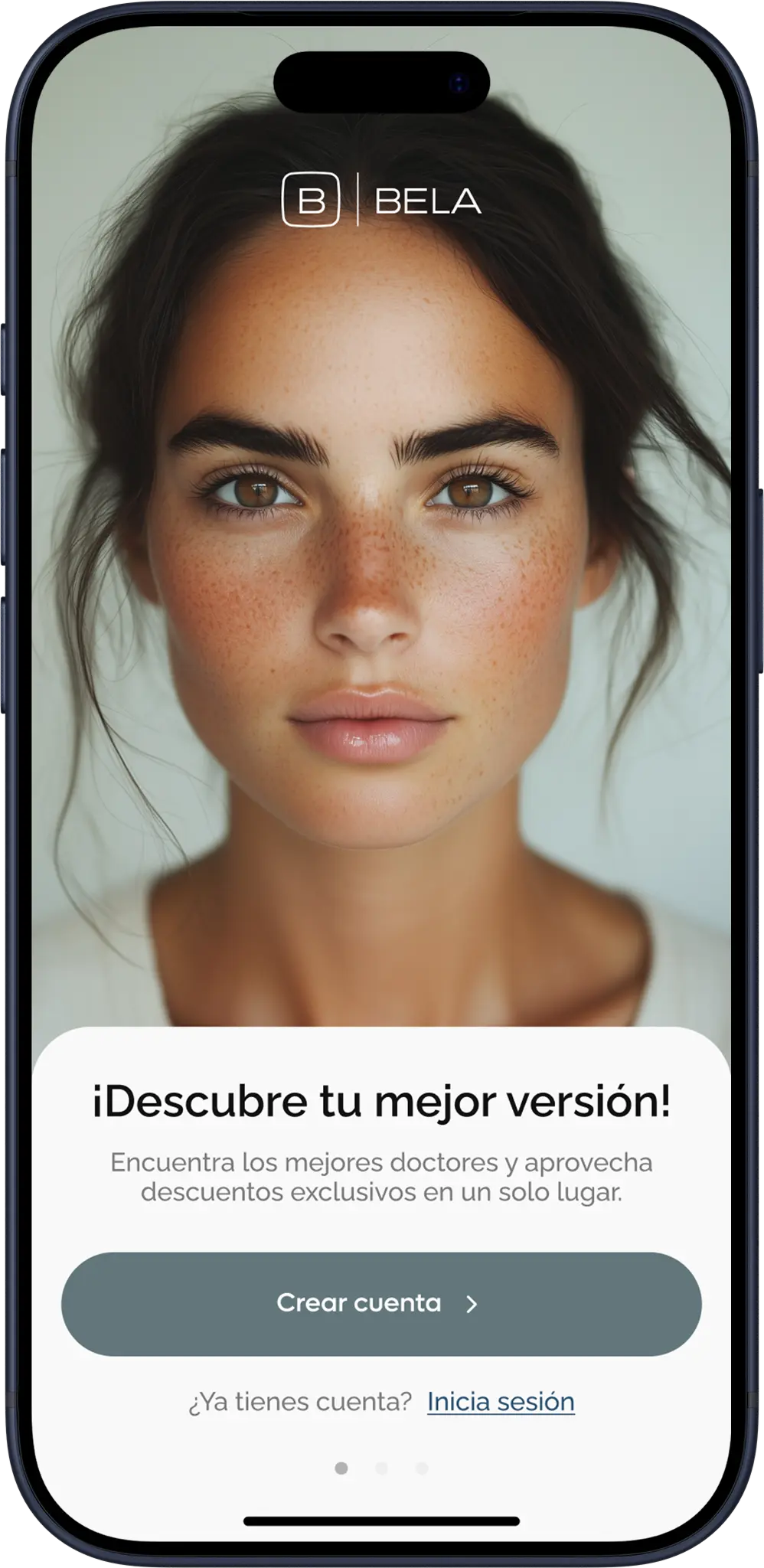Open Inicia sesión link
The height and width of the screenshot is (1568, 764).
pos(501,1400)
